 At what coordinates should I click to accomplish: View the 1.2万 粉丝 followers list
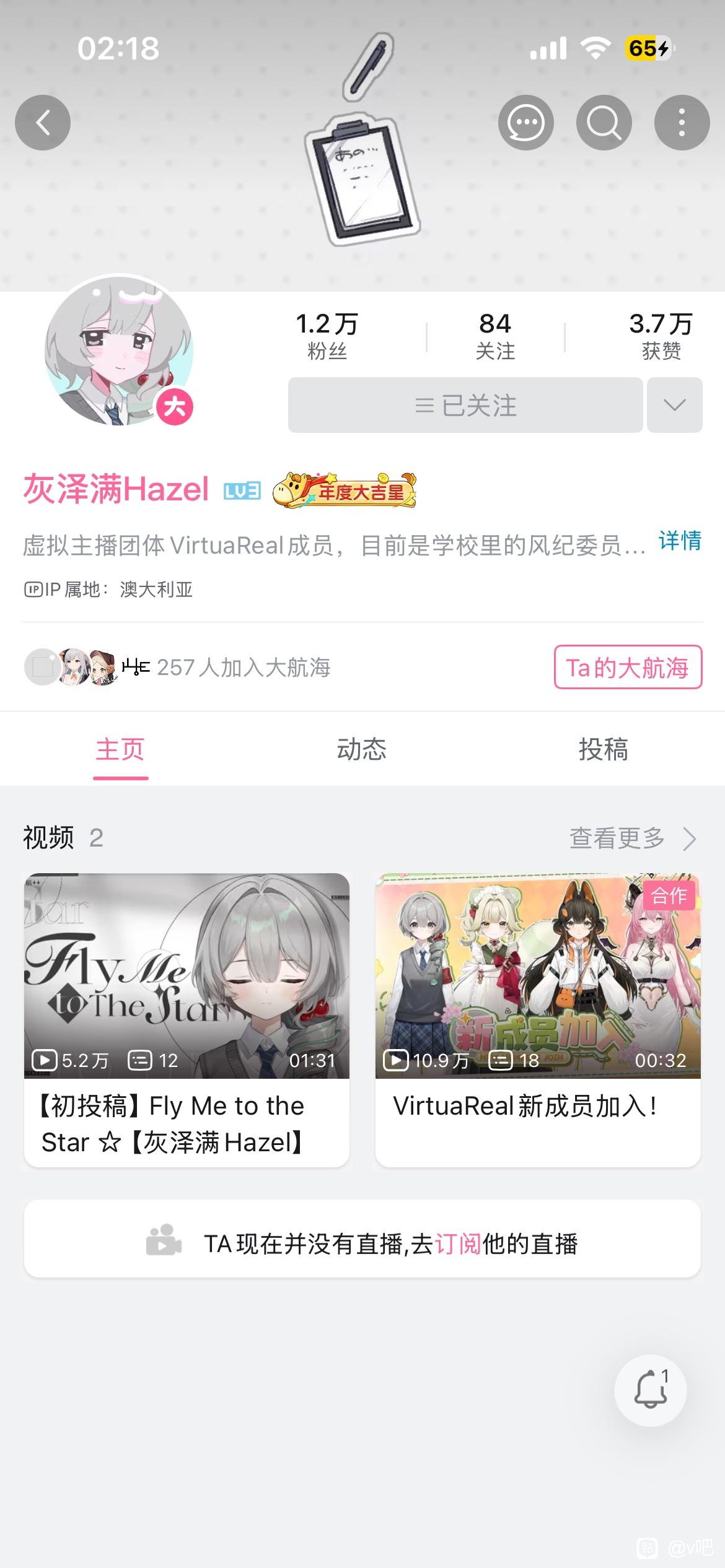click(327, 336)
